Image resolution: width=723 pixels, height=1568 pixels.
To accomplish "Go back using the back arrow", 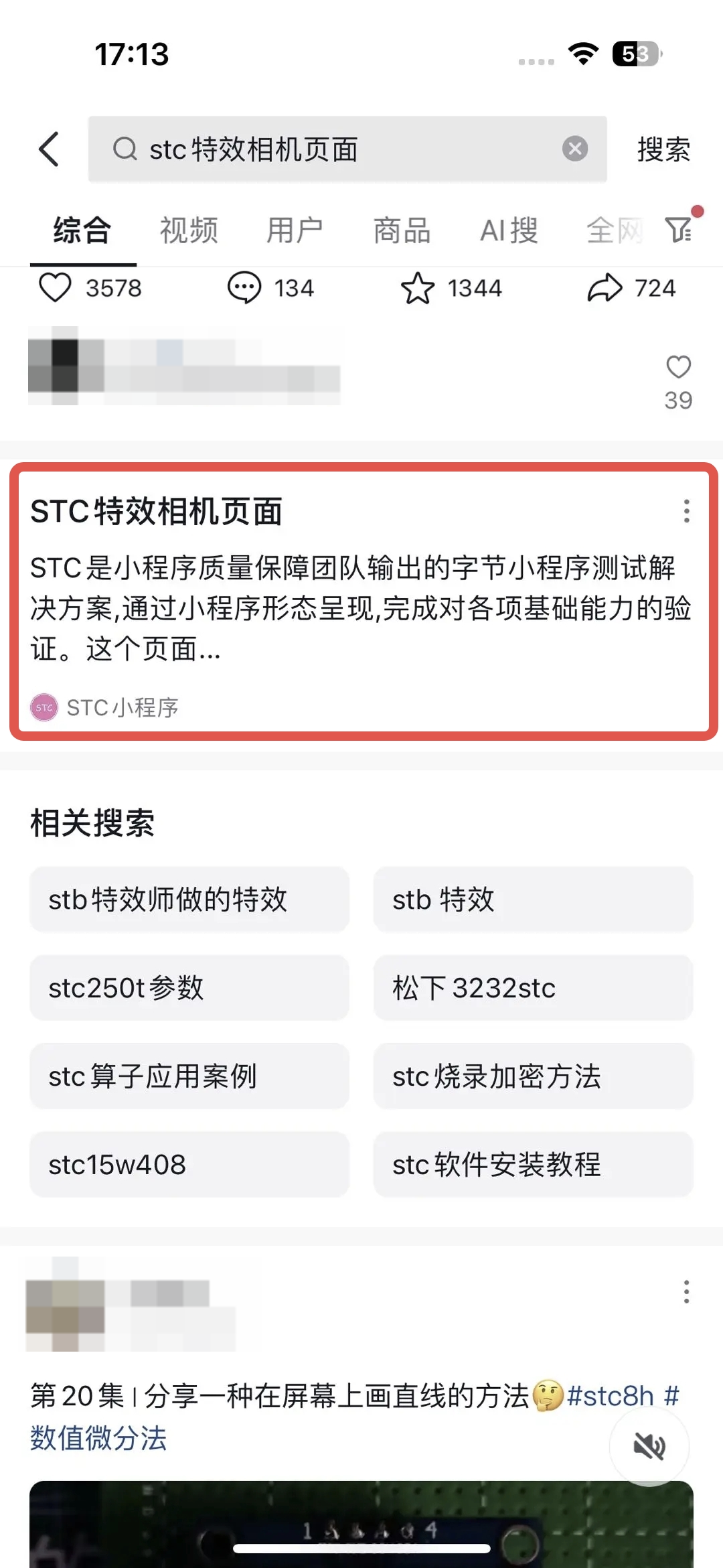I will (49, 149).
